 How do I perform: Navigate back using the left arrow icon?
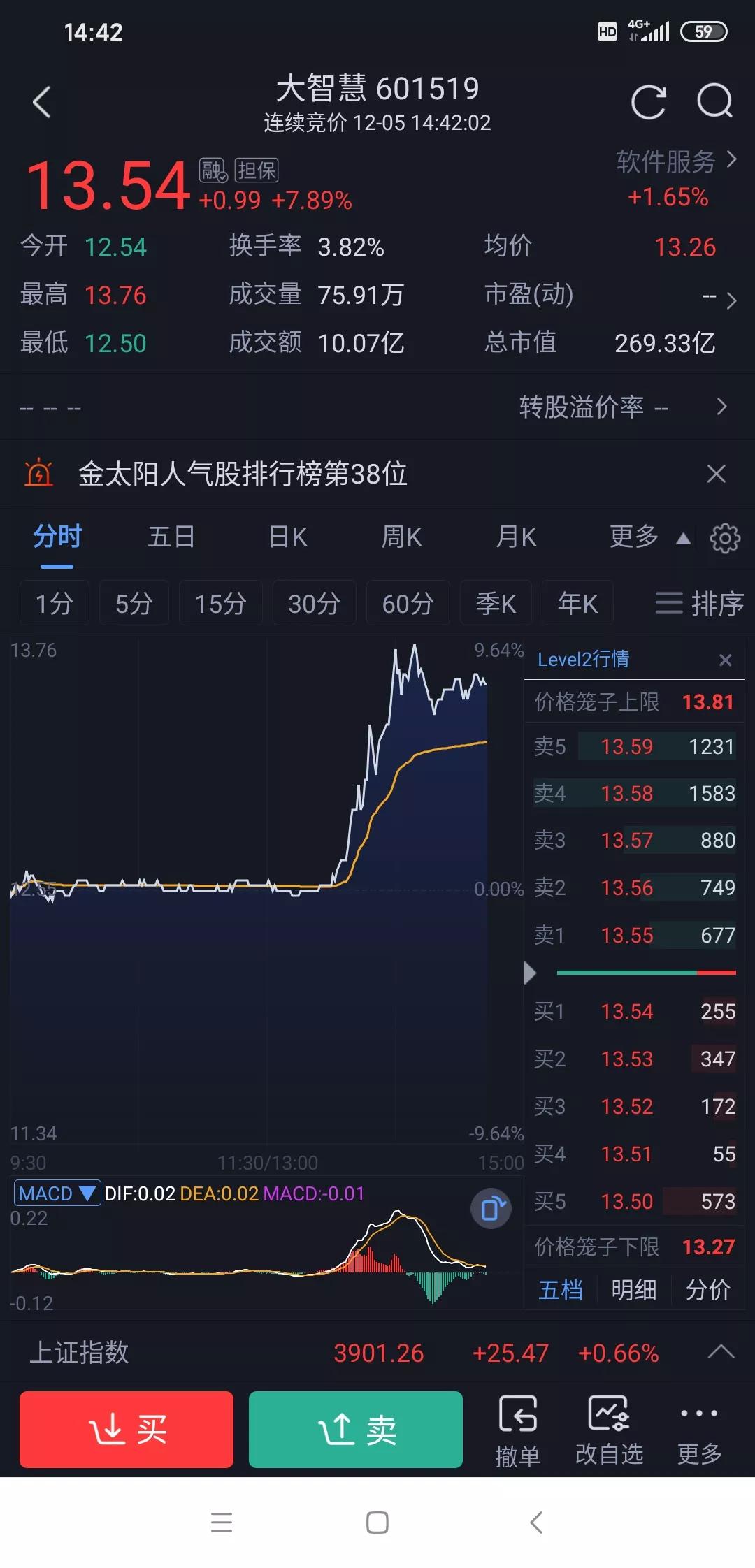(42, 101)
